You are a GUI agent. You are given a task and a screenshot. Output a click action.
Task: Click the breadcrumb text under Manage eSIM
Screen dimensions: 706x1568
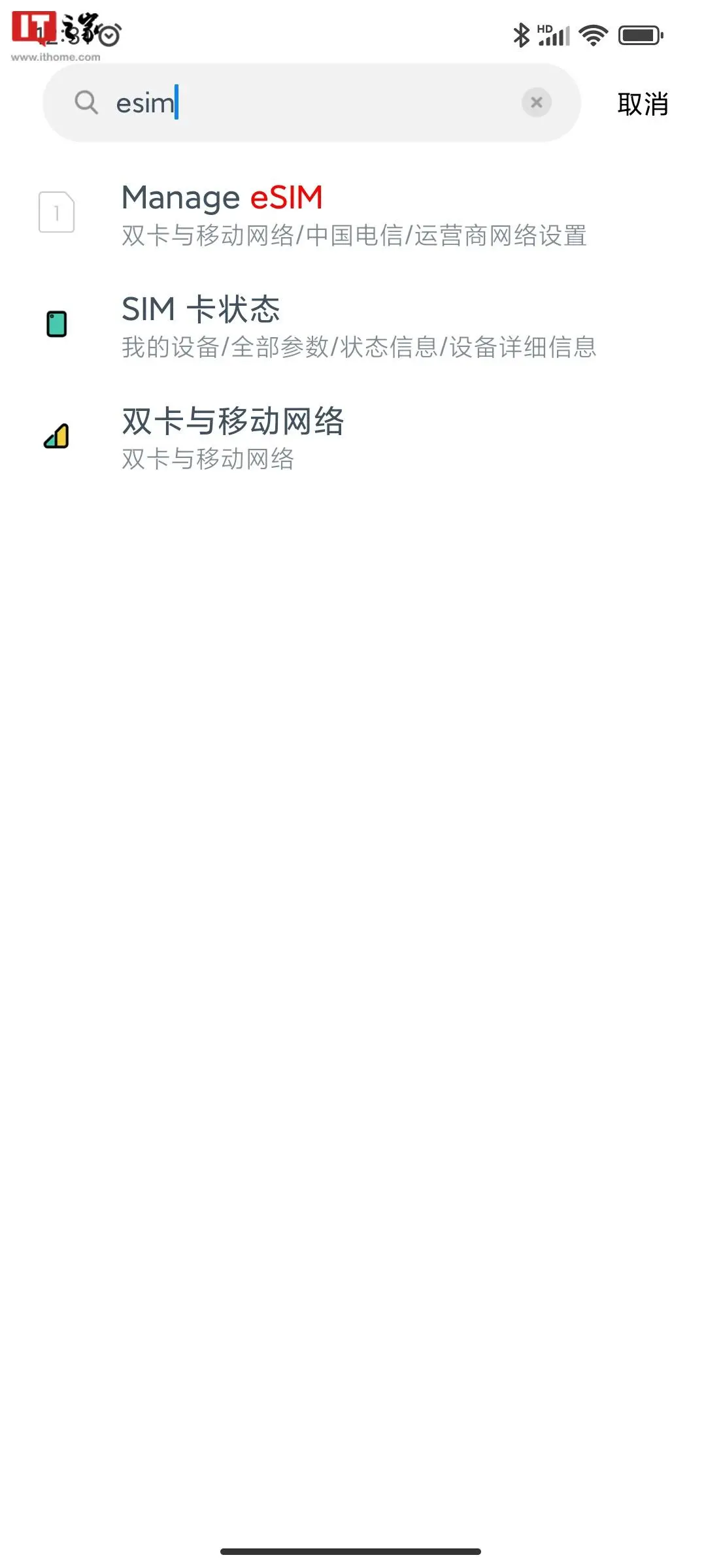[354, 238]
